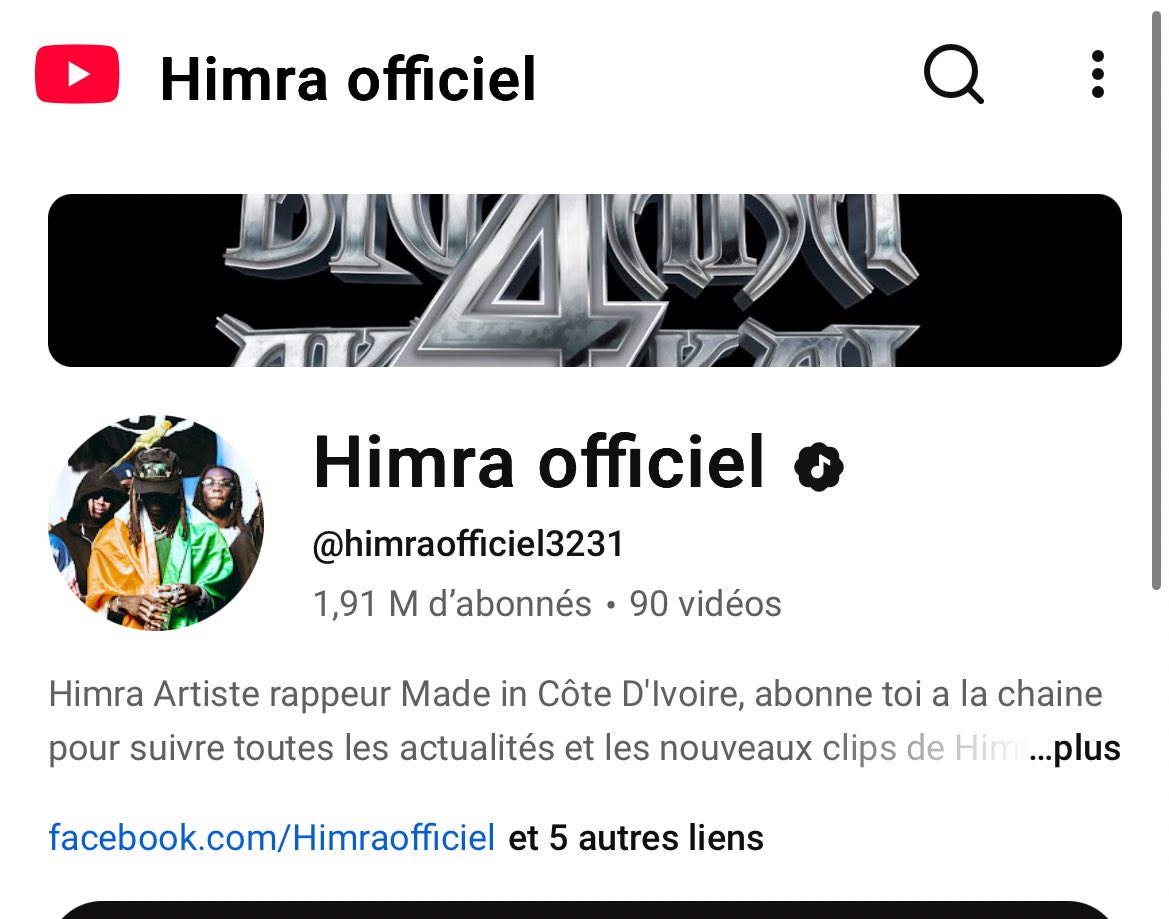The width and height of the screenshot is (1169, 919).
Task: Expand the channel description with …plus
Action: [1076, 748]
